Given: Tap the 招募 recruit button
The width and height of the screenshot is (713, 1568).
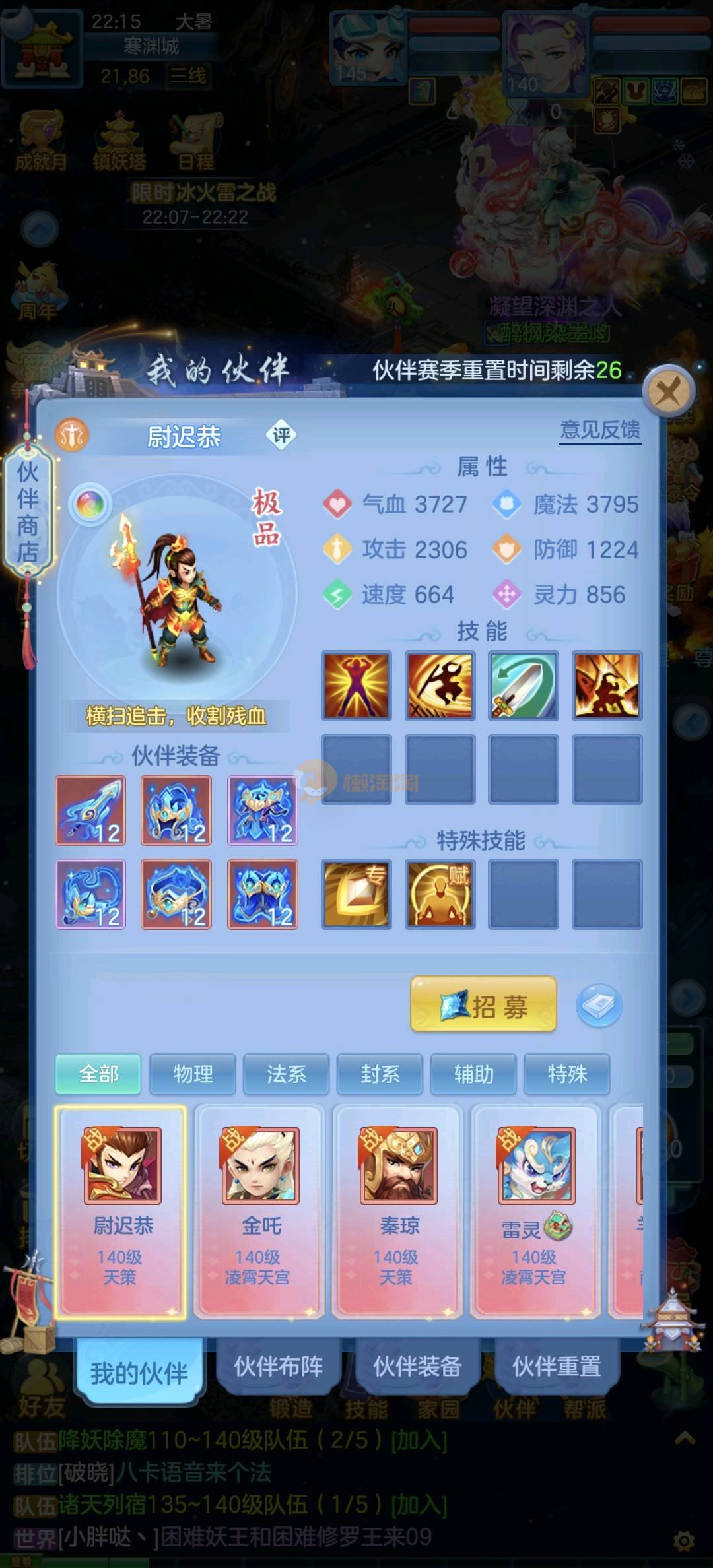Looking at the screenshot, I should click(x=483, y=1006).
